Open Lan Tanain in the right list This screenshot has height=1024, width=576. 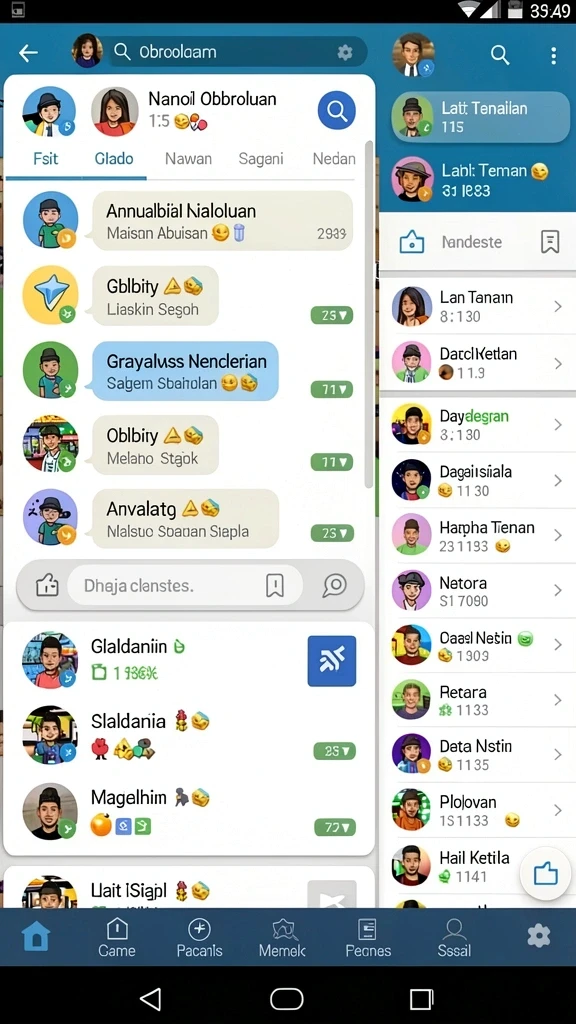(x=478, y=306)
